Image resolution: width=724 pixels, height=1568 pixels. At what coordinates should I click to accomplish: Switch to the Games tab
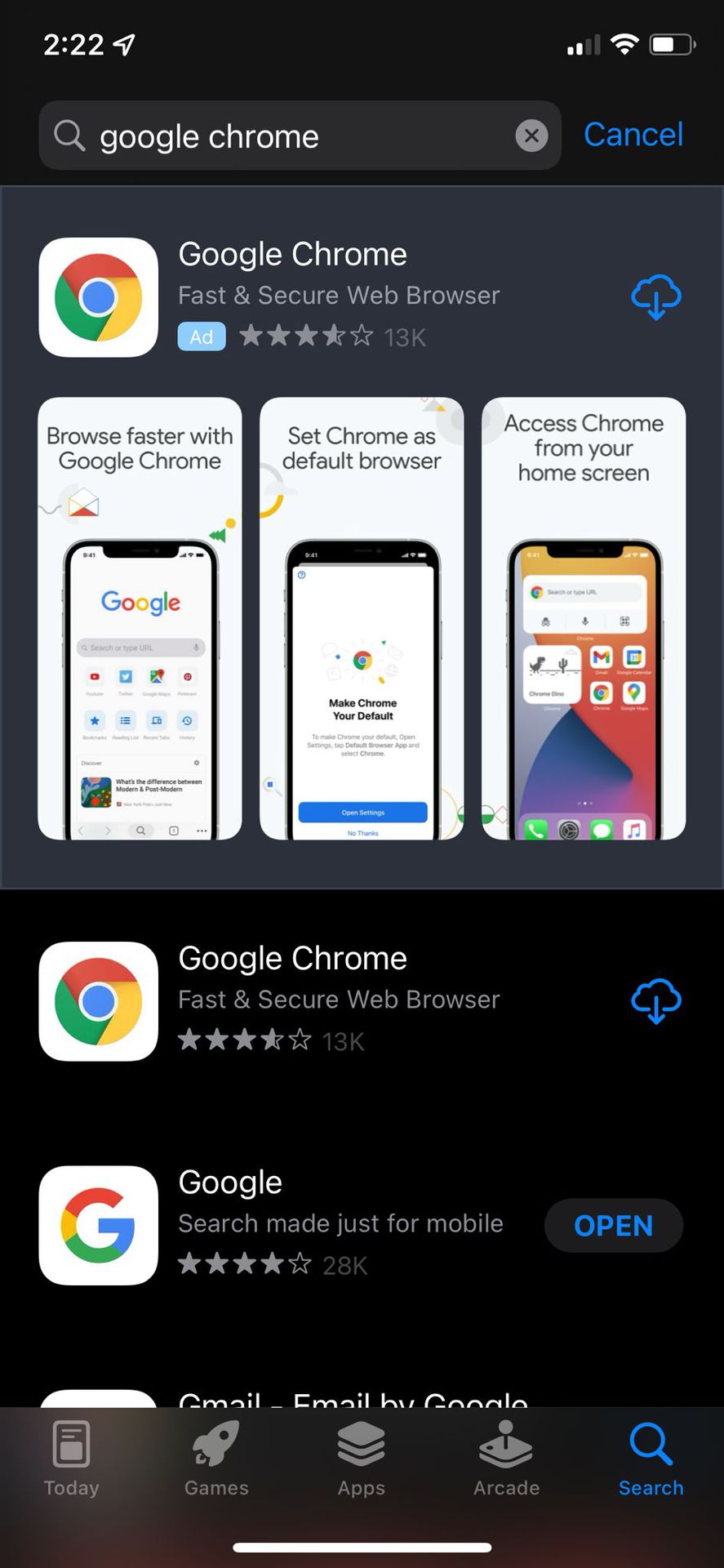[216, 1460]
